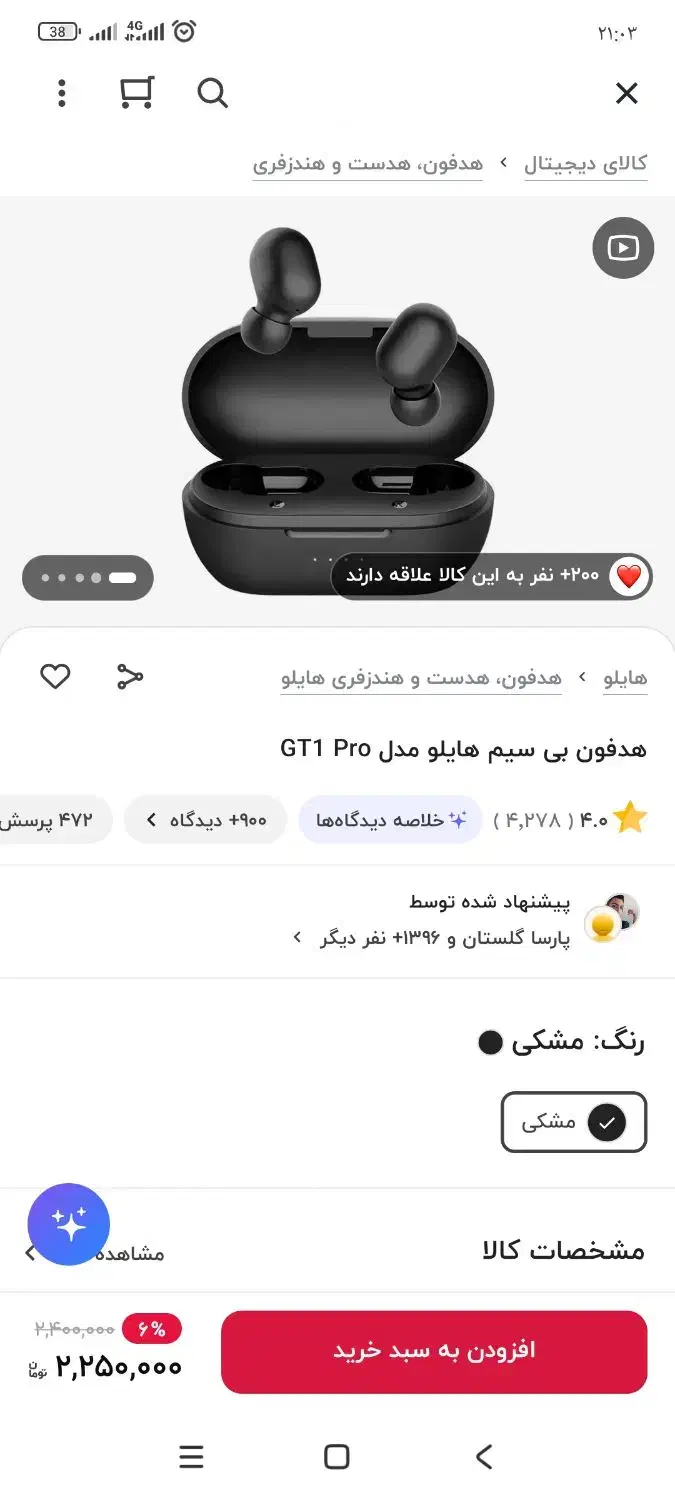Viewport: 675px width, 1500px height.
Task: Open the کالای دیجیتال breadcrumb link
Action: (x=586, y=163)
